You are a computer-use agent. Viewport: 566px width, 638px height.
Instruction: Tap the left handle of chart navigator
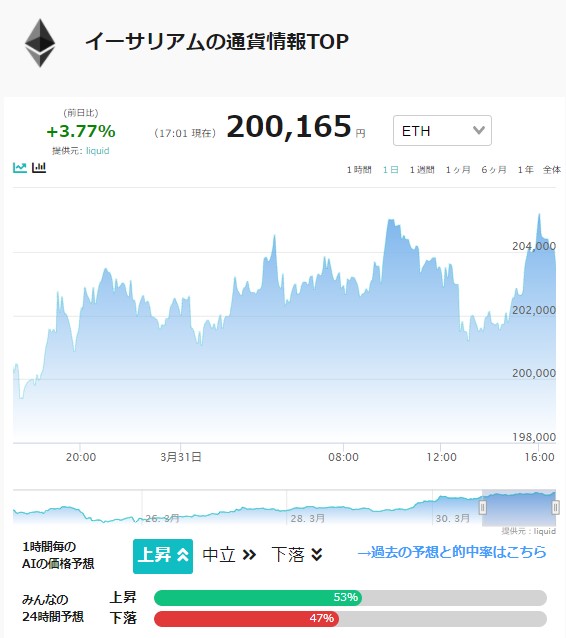coord(483,507)
